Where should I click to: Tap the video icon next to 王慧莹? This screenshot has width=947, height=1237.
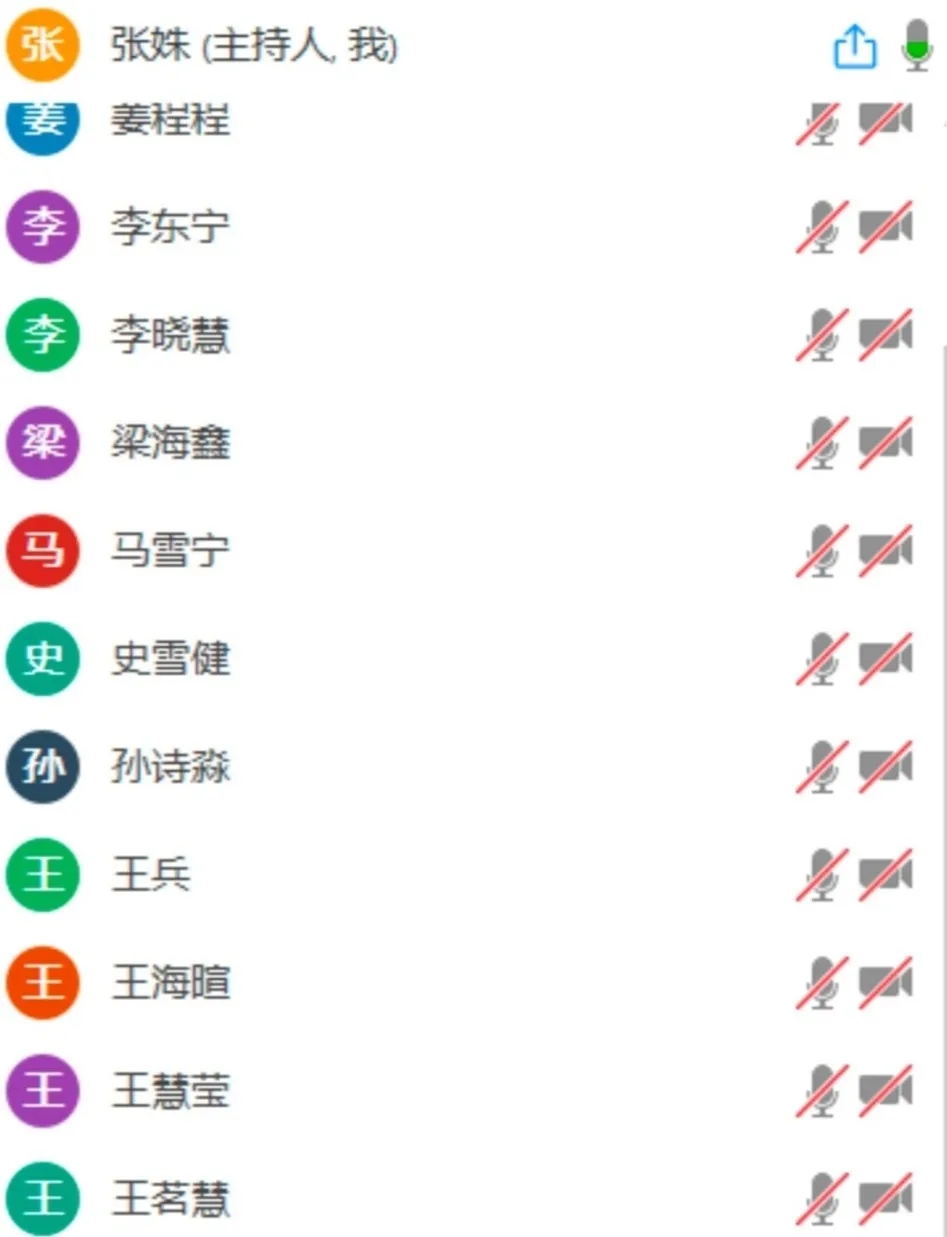pos(886,1091)
